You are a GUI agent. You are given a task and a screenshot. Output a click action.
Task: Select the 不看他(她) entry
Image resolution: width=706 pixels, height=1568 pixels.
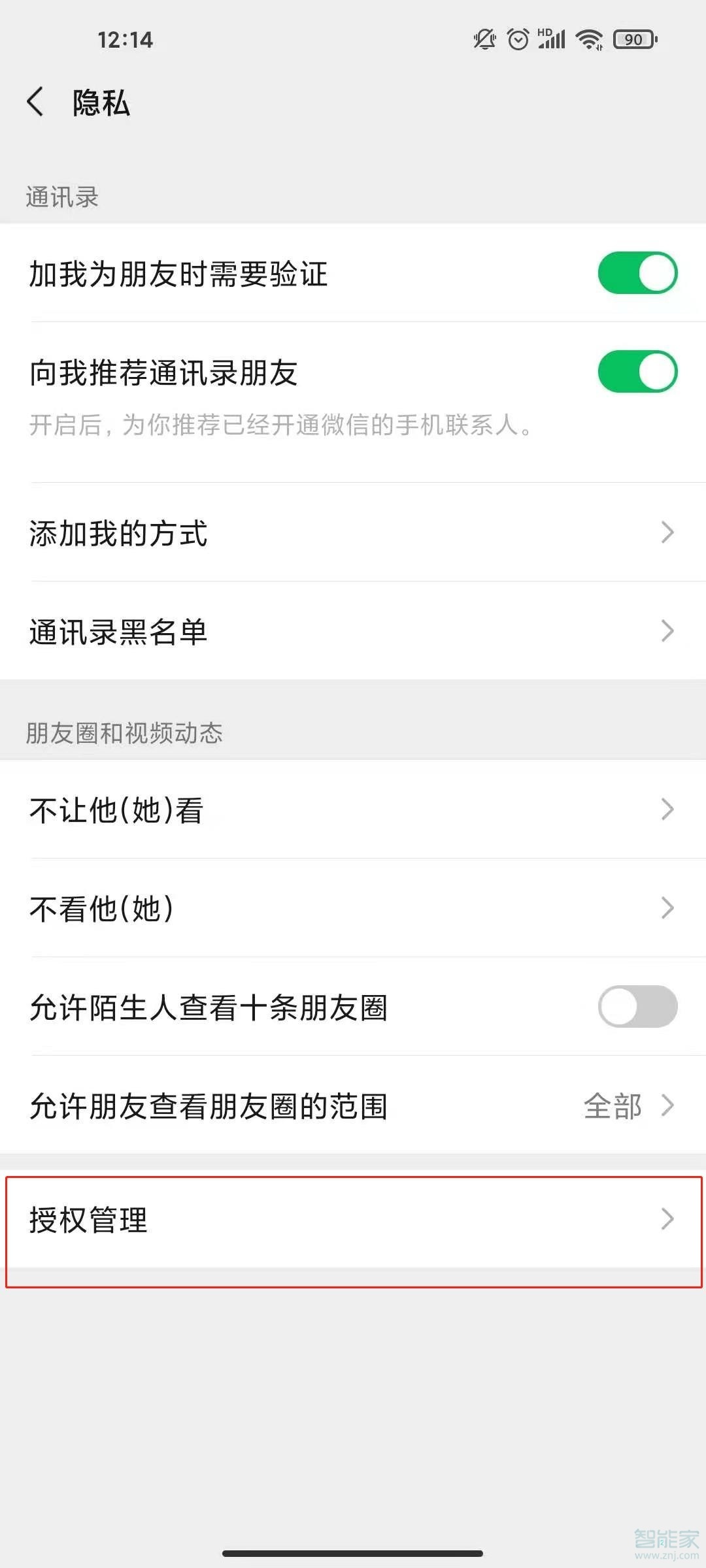[x=353, y=908]
